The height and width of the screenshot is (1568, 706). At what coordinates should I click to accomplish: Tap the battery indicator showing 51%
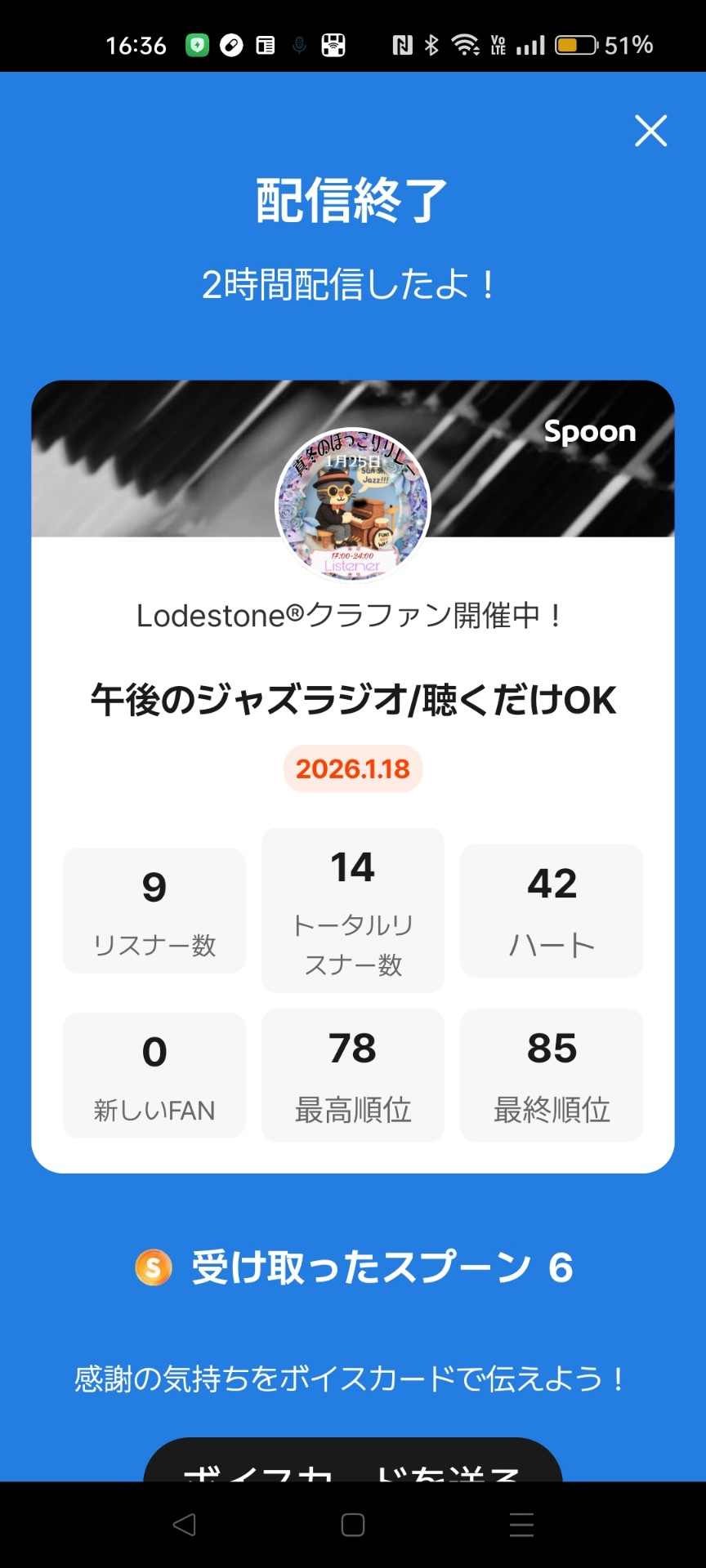pos(580,45)
